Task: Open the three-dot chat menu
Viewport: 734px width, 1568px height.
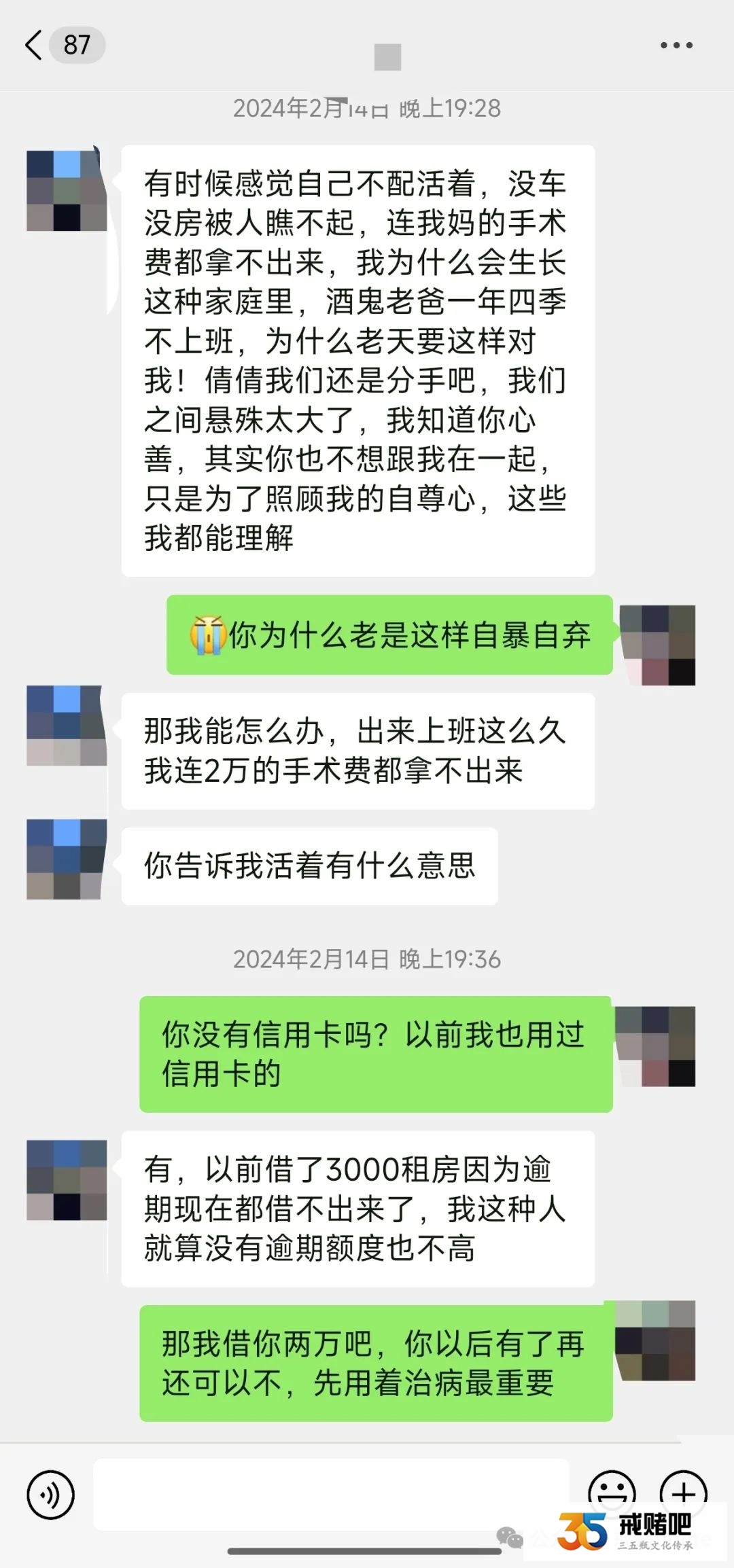Action: (x=676, y=46)
